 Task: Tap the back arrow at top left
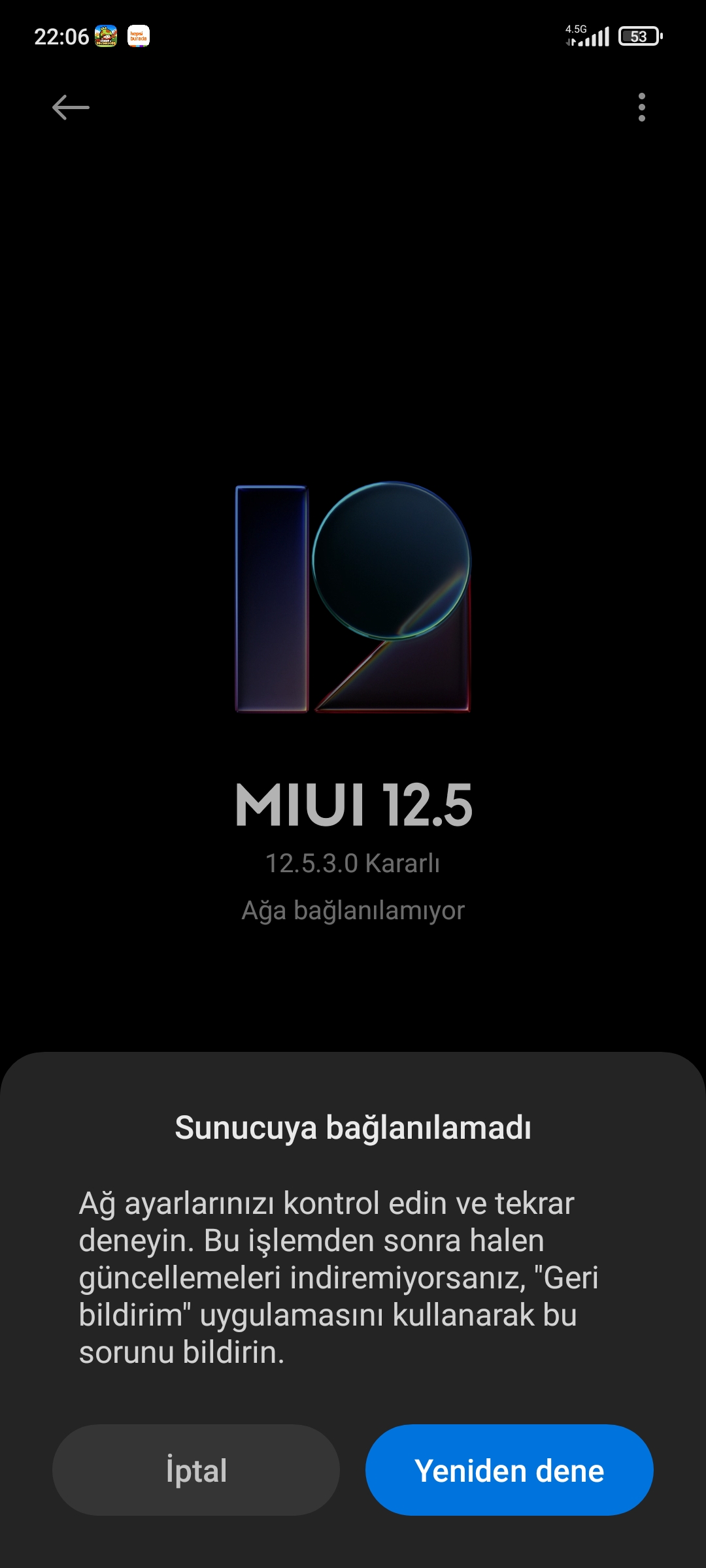[71, 107]
